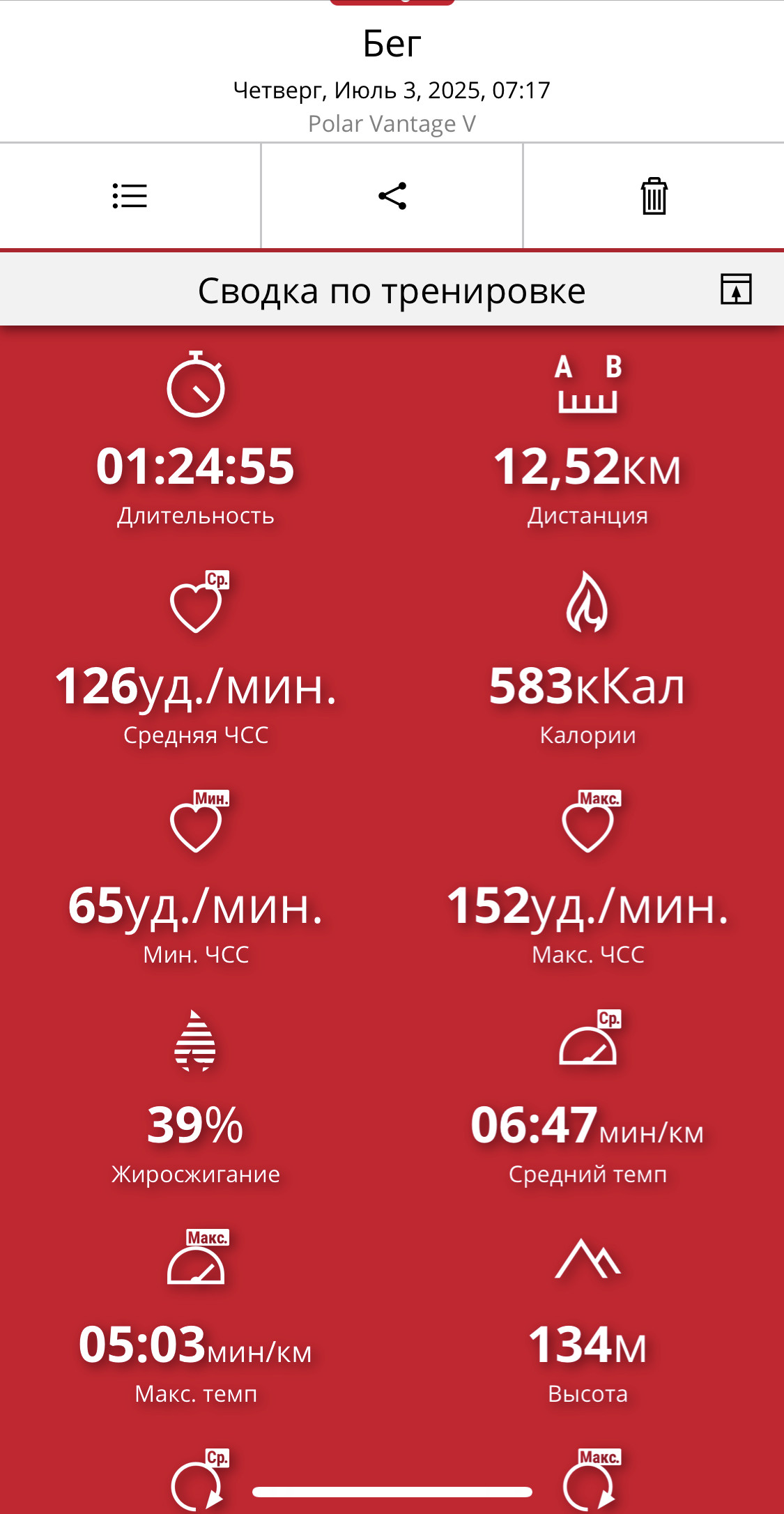Share this running workout
784x1514 pixels.
[x=392, y=196]
